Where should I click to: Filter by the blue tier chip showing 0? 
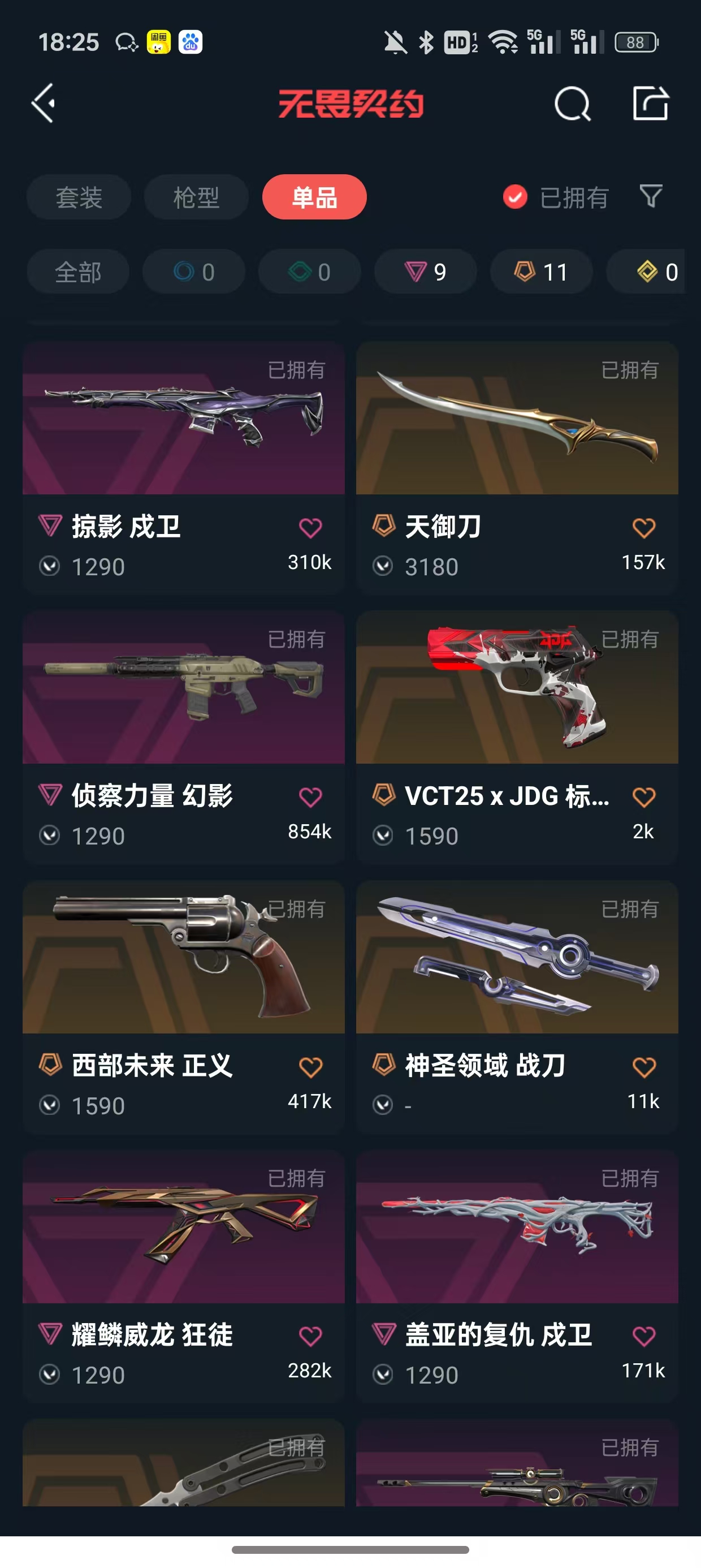click(x=193, y=272)
